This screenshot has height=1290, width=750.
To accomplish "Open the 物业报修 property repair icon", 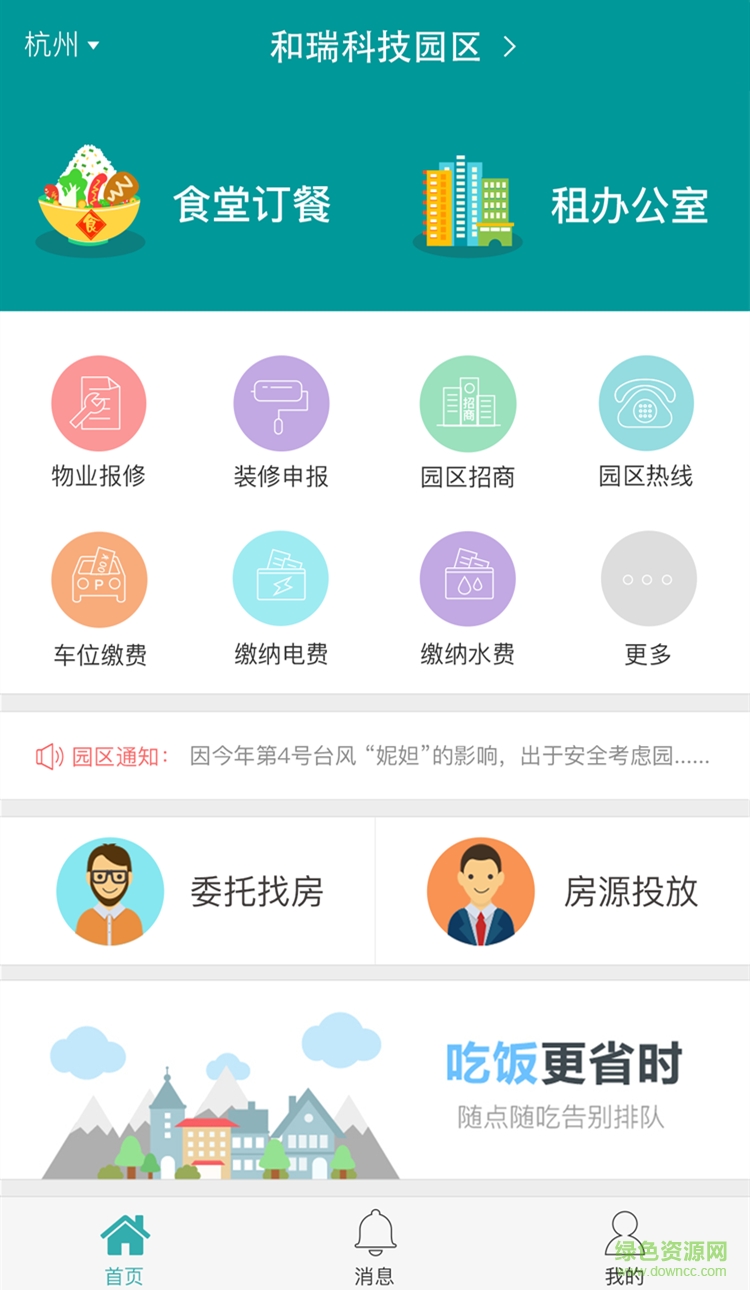I will [99, 403].
